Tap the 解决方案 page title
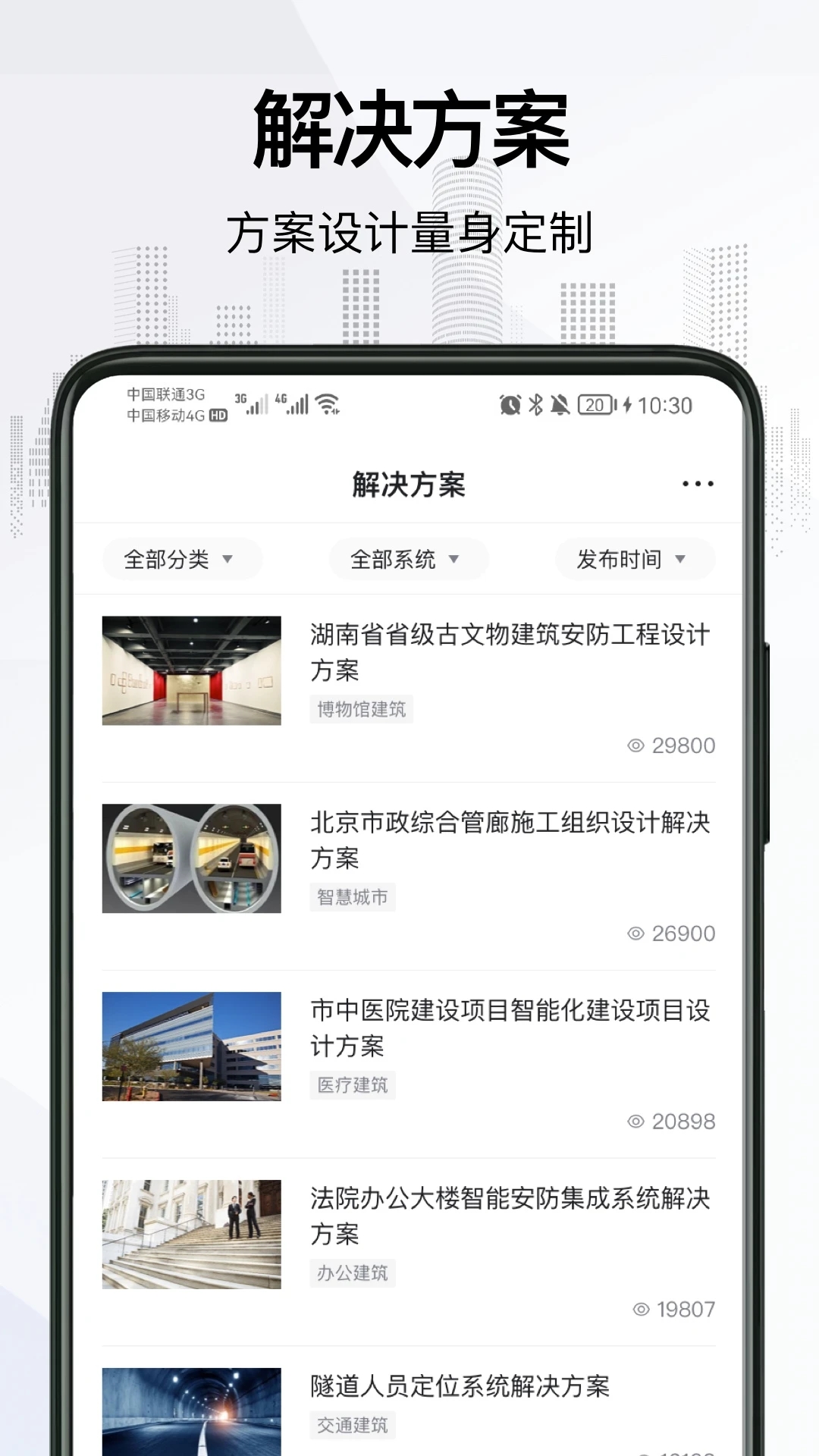This screenshot has width=819, height=1456. click(x=407, y=483)
